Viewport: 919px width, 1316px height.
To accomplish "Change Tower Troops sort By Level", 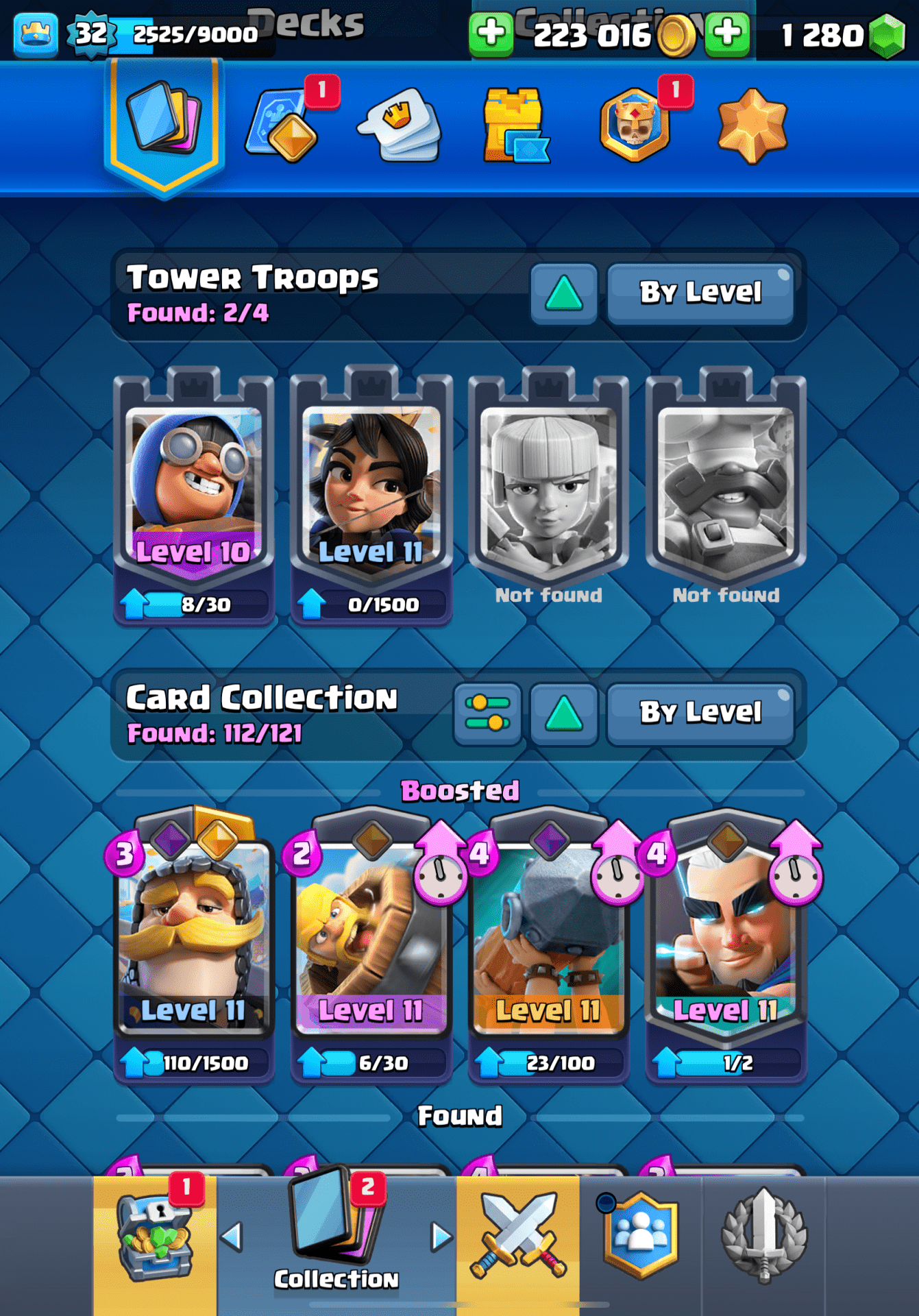I will [700, 293].
